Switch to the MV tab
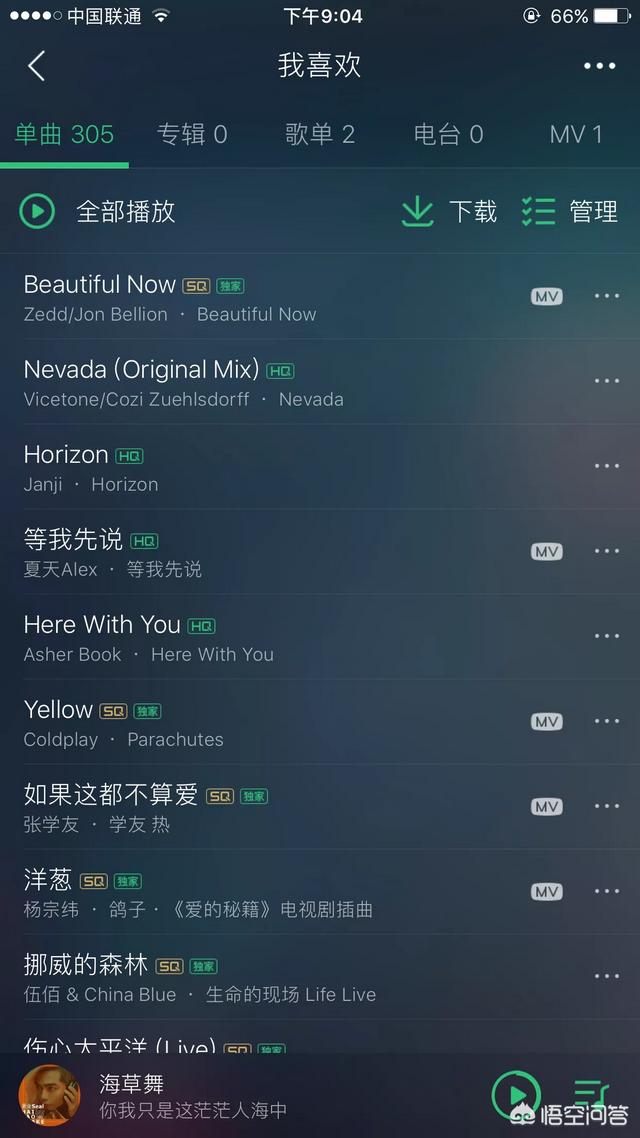The image size is (640, 1138). click(576, 134)
